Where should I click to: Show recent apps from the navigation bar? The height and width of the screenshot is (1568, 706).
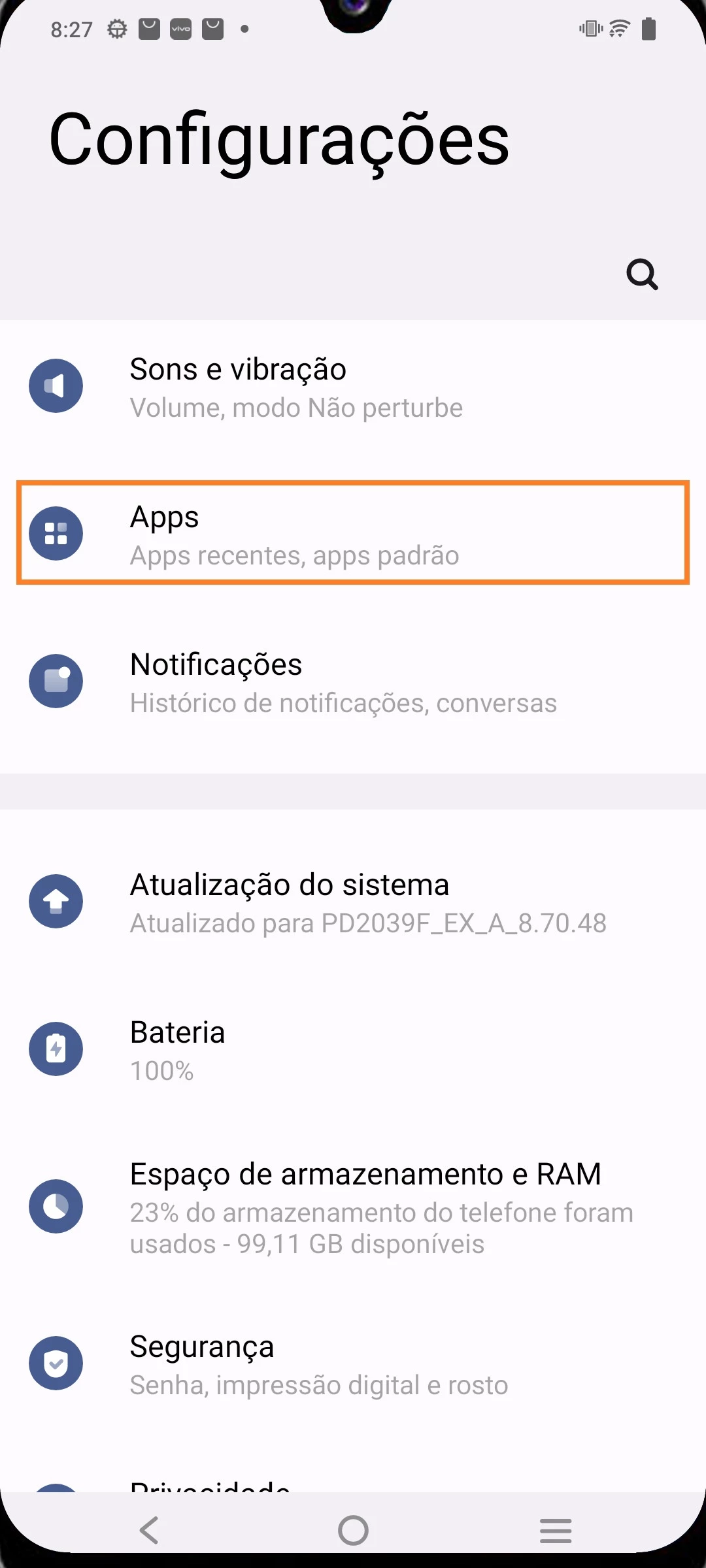pyautogui.click(x=556, y=1530)
